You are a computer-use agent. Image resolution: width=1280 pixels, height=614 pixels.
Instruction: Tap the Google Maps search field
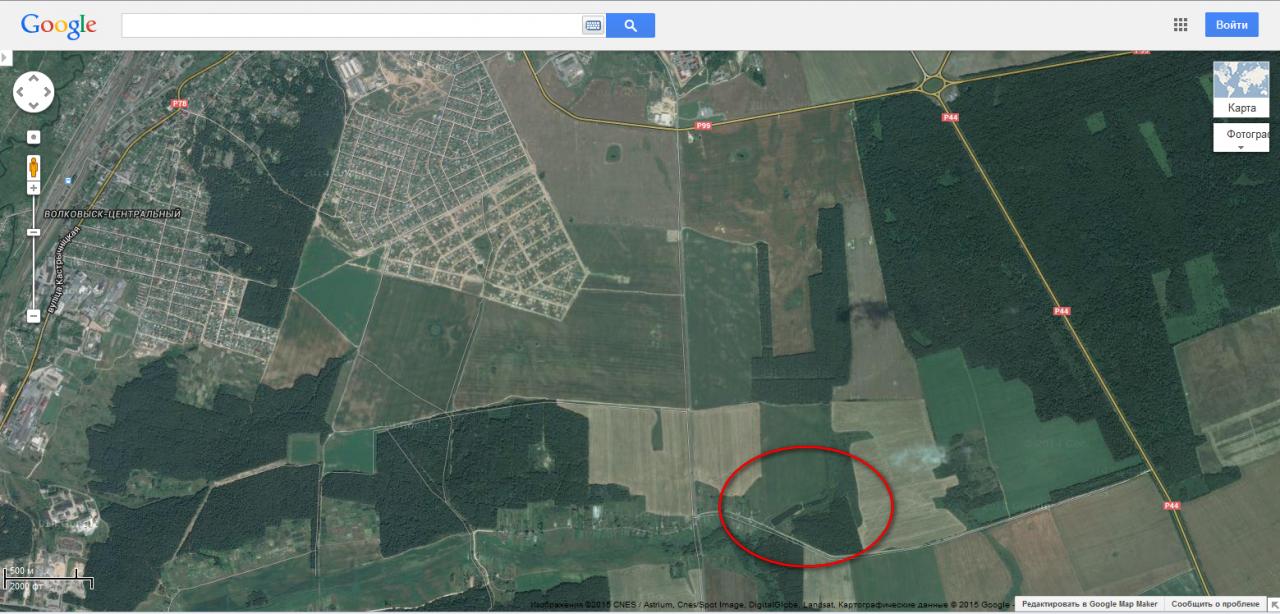pyautogui.click(x=351, y=25)
